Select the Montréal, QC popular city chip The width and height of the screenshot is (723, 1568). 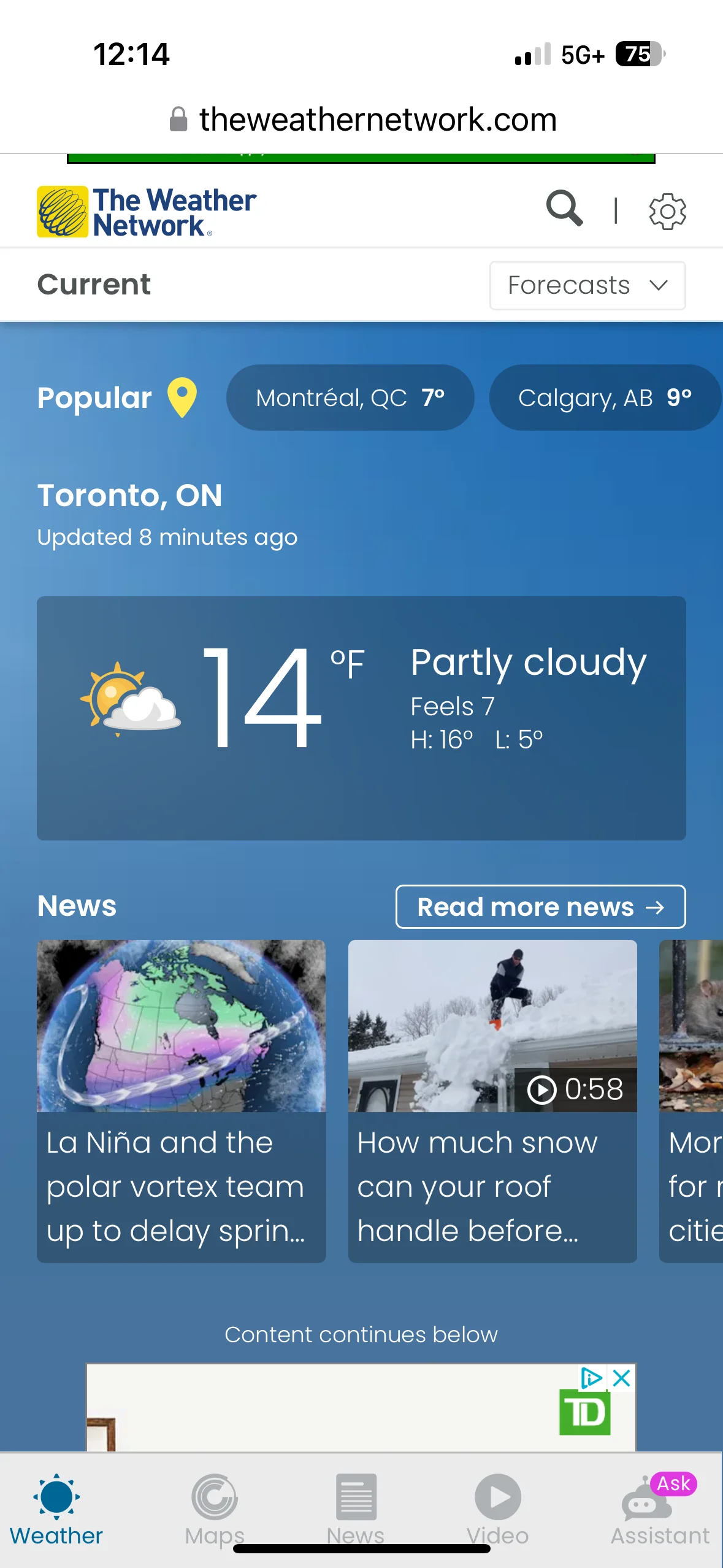pos(350,398)
